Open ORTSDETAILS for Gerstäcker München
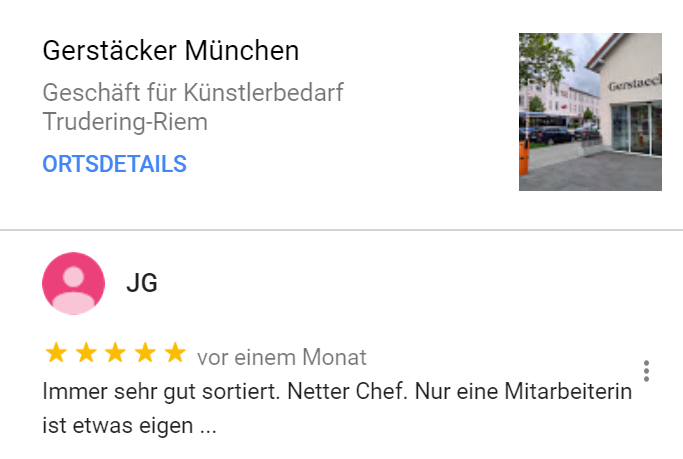This screenshot has width=683, height=459. click(114, 164)
